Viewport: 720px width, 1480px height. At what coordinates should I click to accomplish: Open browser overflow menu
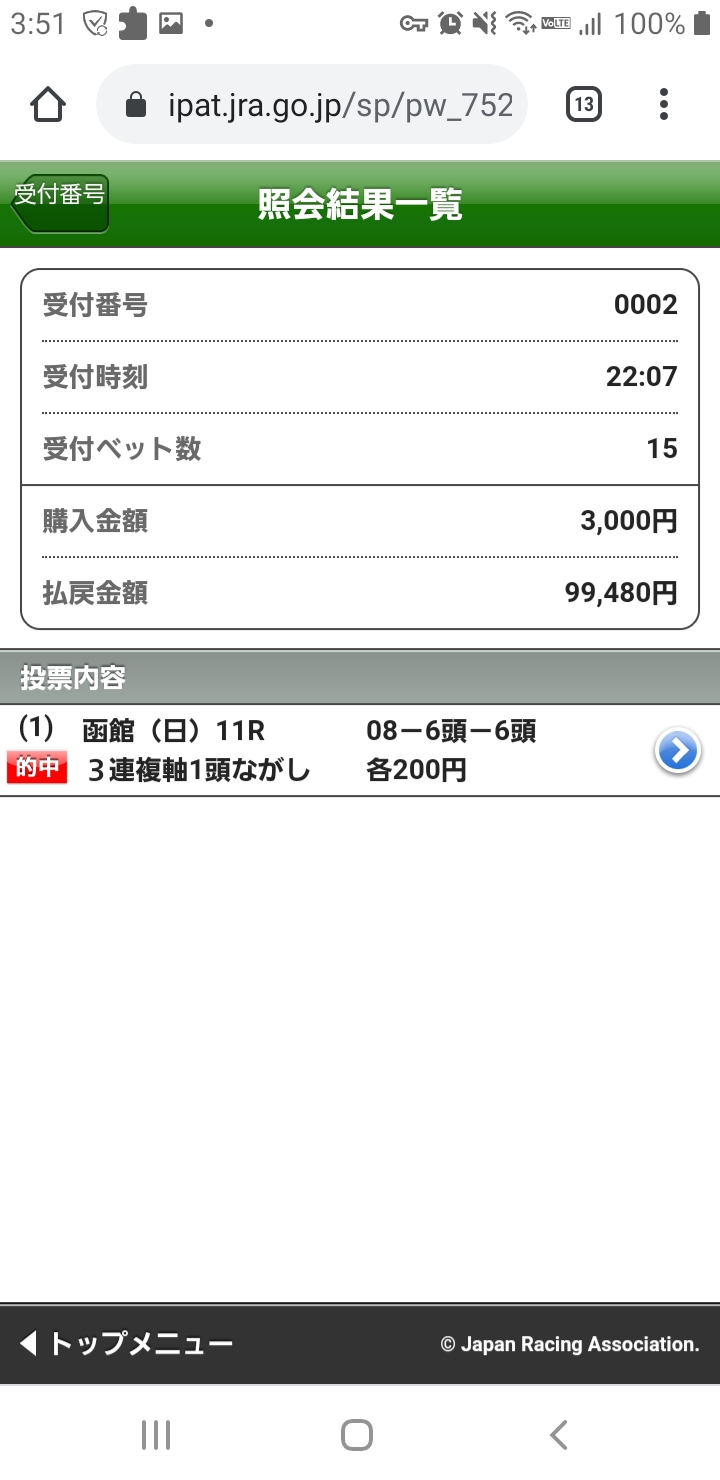664,104
